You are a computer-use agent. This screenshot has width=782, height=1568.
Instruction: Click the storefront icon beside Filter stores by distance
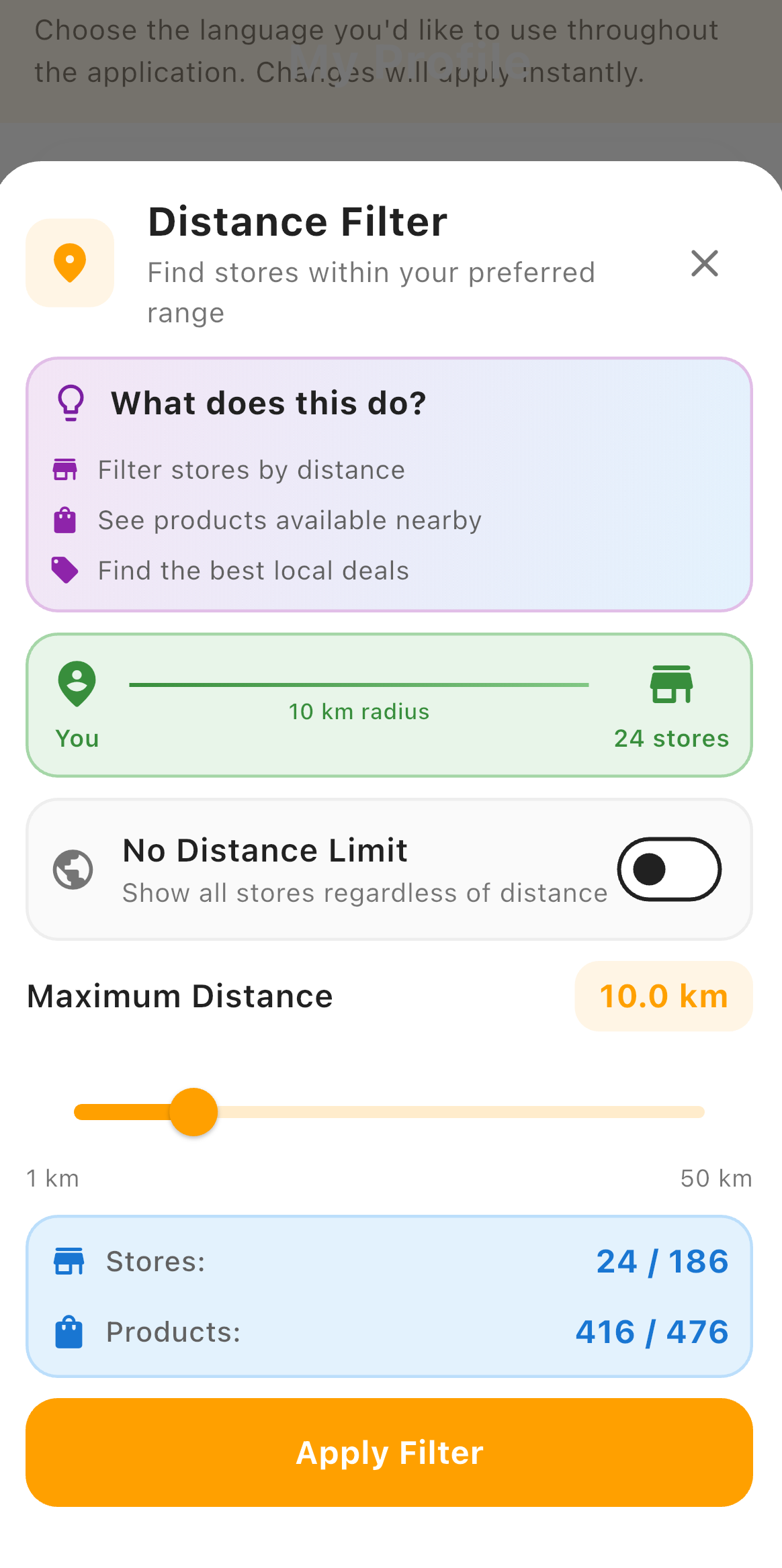(x=64, y=469)
